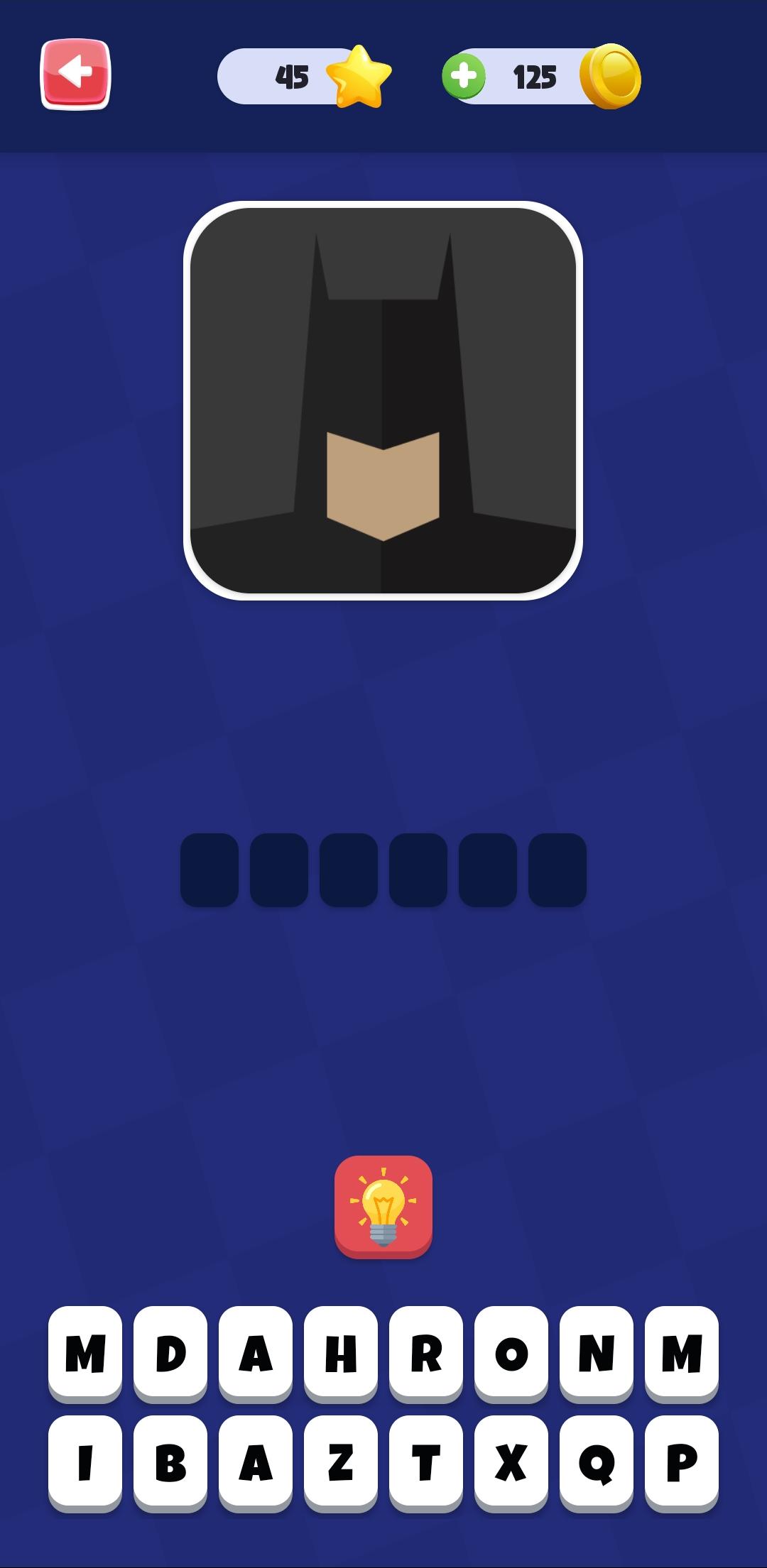This screenshot has width=767, height=1568.
Task: Use the lightbulb hint button
Action: coord(383,1207)
